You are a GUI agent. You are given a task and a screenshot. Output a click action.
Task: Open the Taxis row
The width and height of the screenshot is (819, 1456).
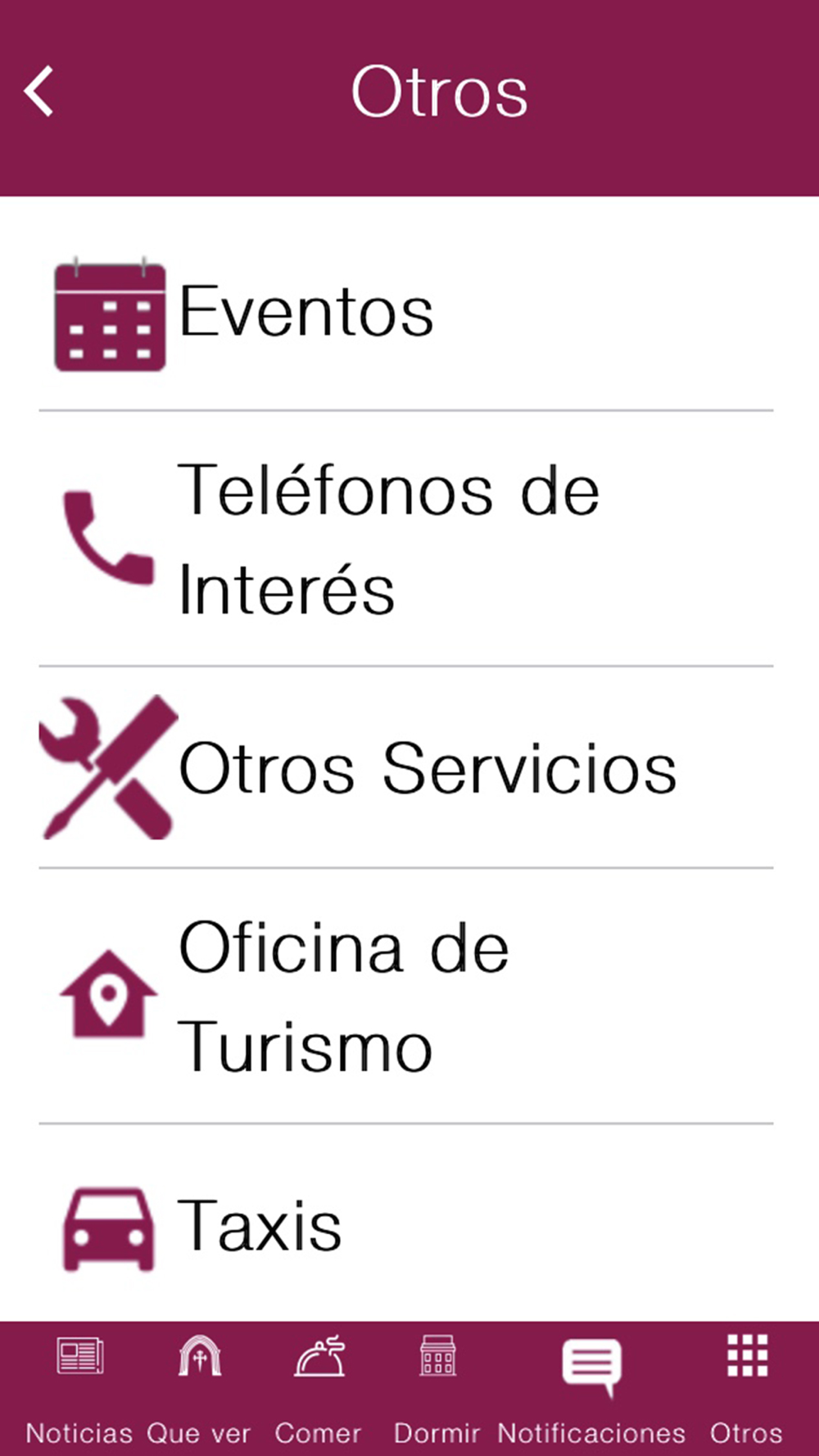pyautogui.click(x=406, y=1224)
